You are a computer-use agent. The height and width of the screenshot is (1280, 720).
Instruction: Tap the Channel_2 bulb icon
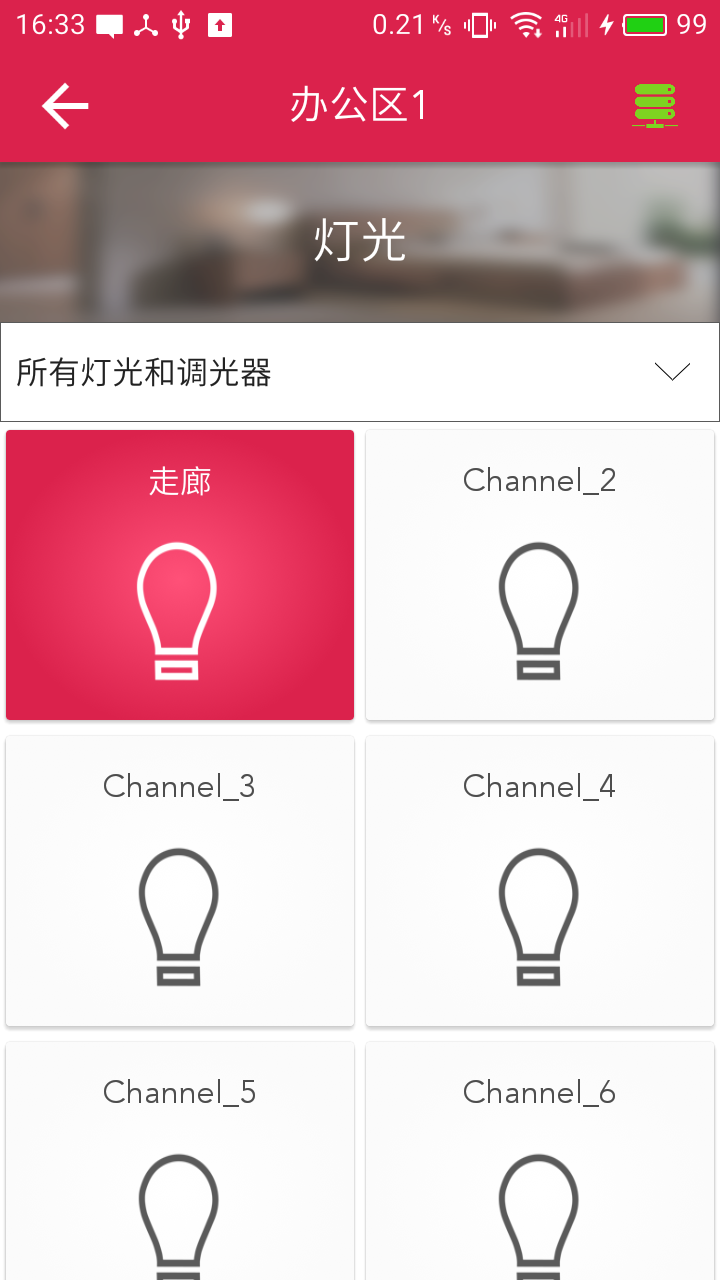(539, 610)
